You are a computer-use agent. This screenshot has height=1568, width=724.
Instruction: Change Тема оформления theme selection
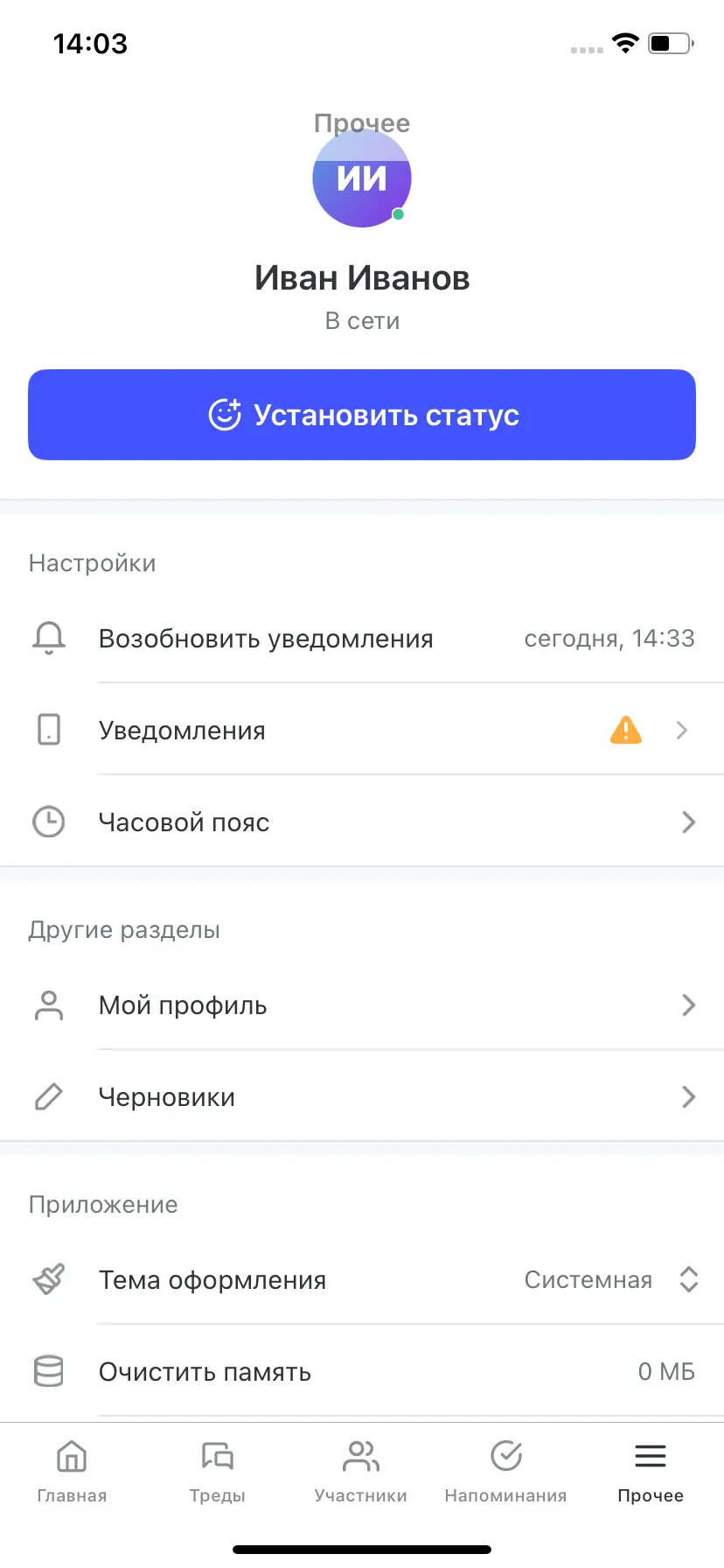(x=362, y=1280)
